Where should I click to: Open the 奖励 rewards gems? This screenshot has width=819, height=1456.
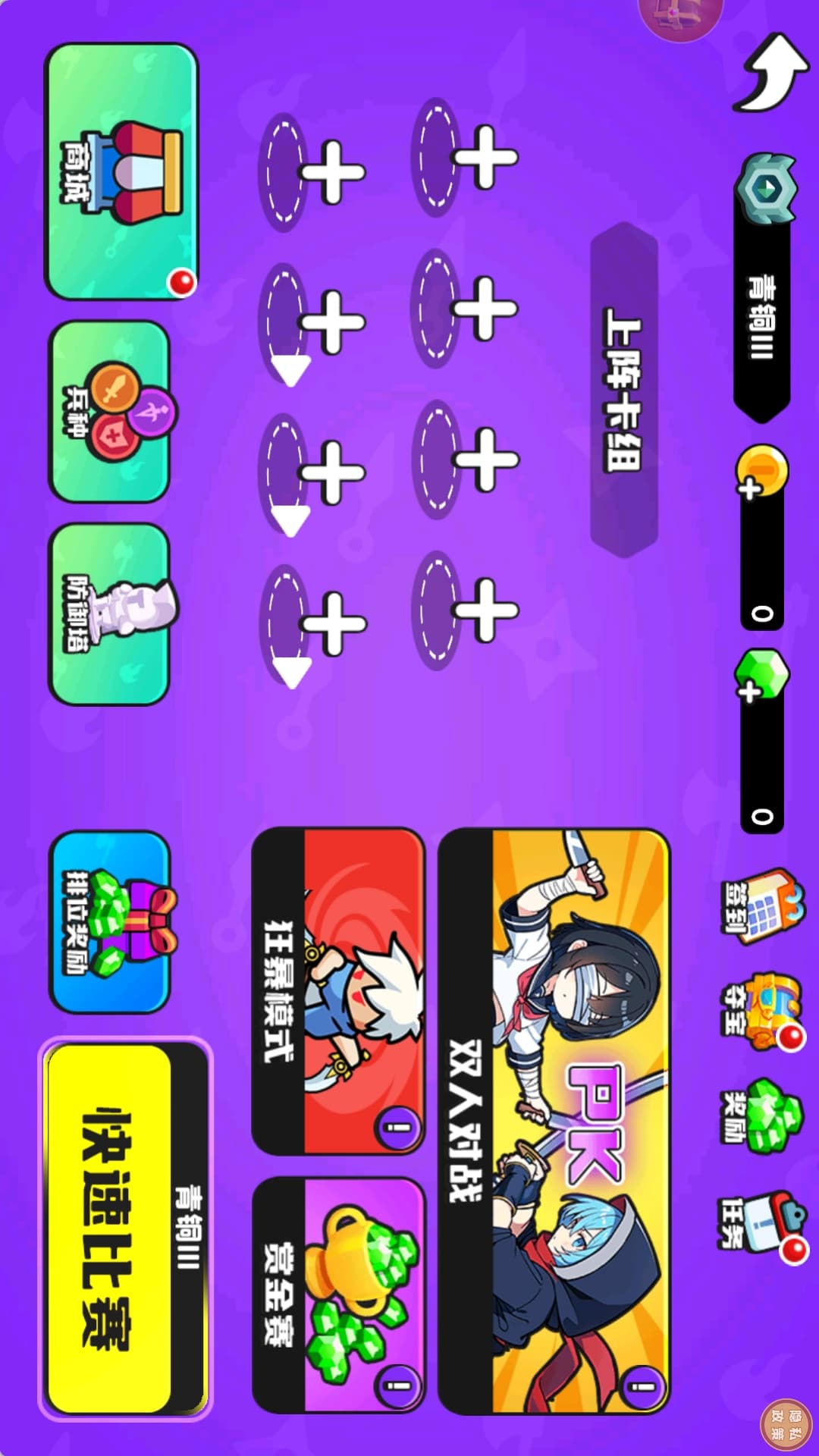pyautogui.click(x=762, y=1115)
